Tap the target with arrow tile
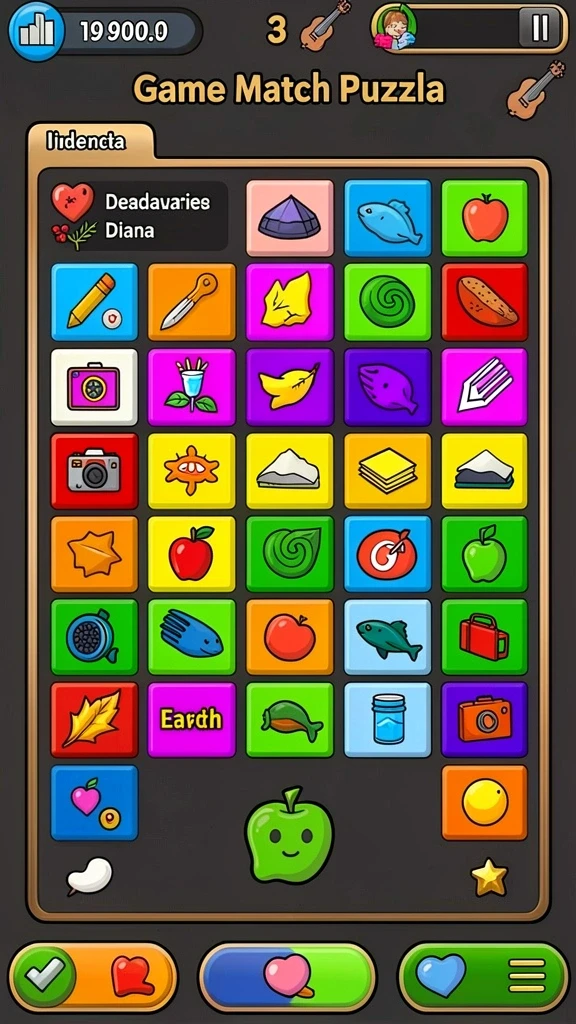Viewport: 576px width, 1024px height. click(388, 554)
